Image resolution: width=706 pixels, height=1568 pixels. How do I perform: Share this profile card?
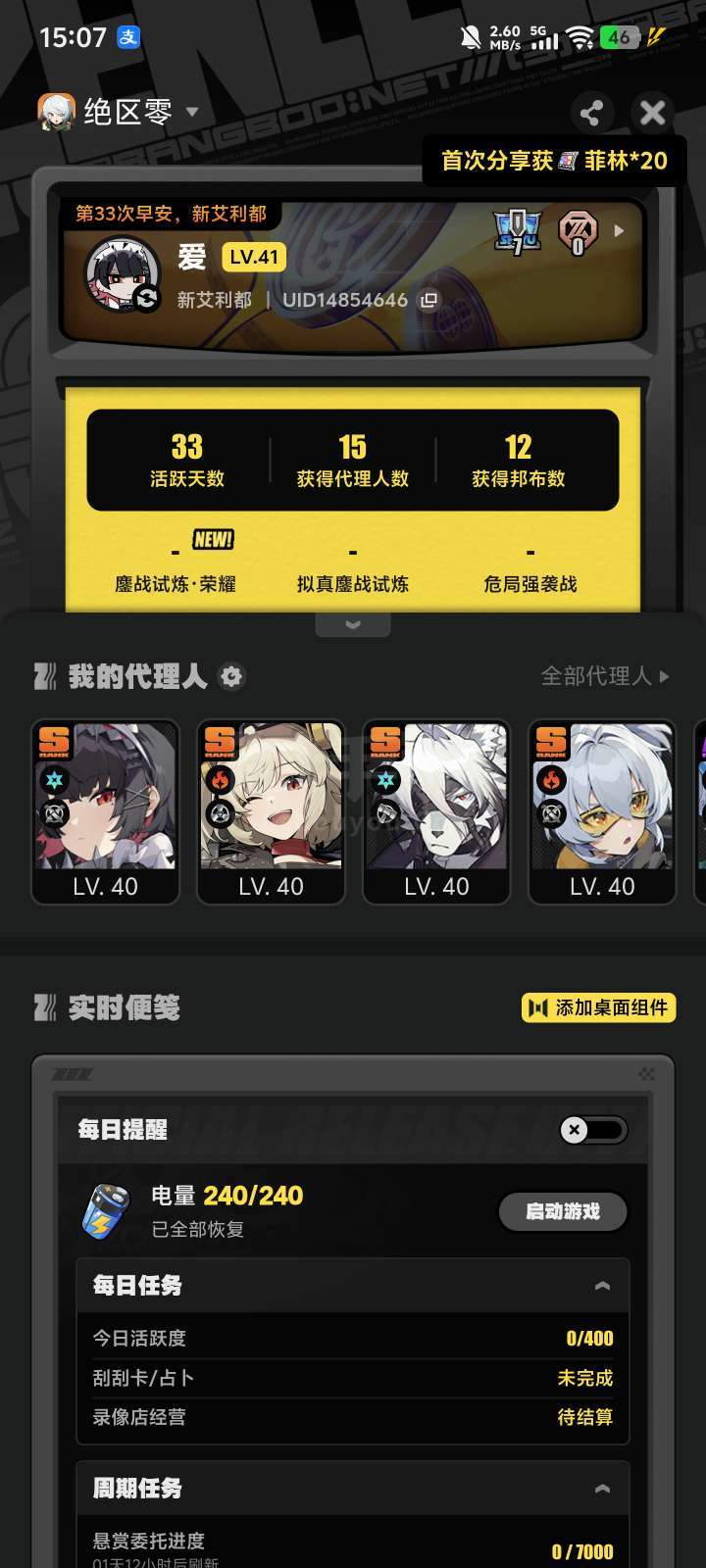pos(591,113)
